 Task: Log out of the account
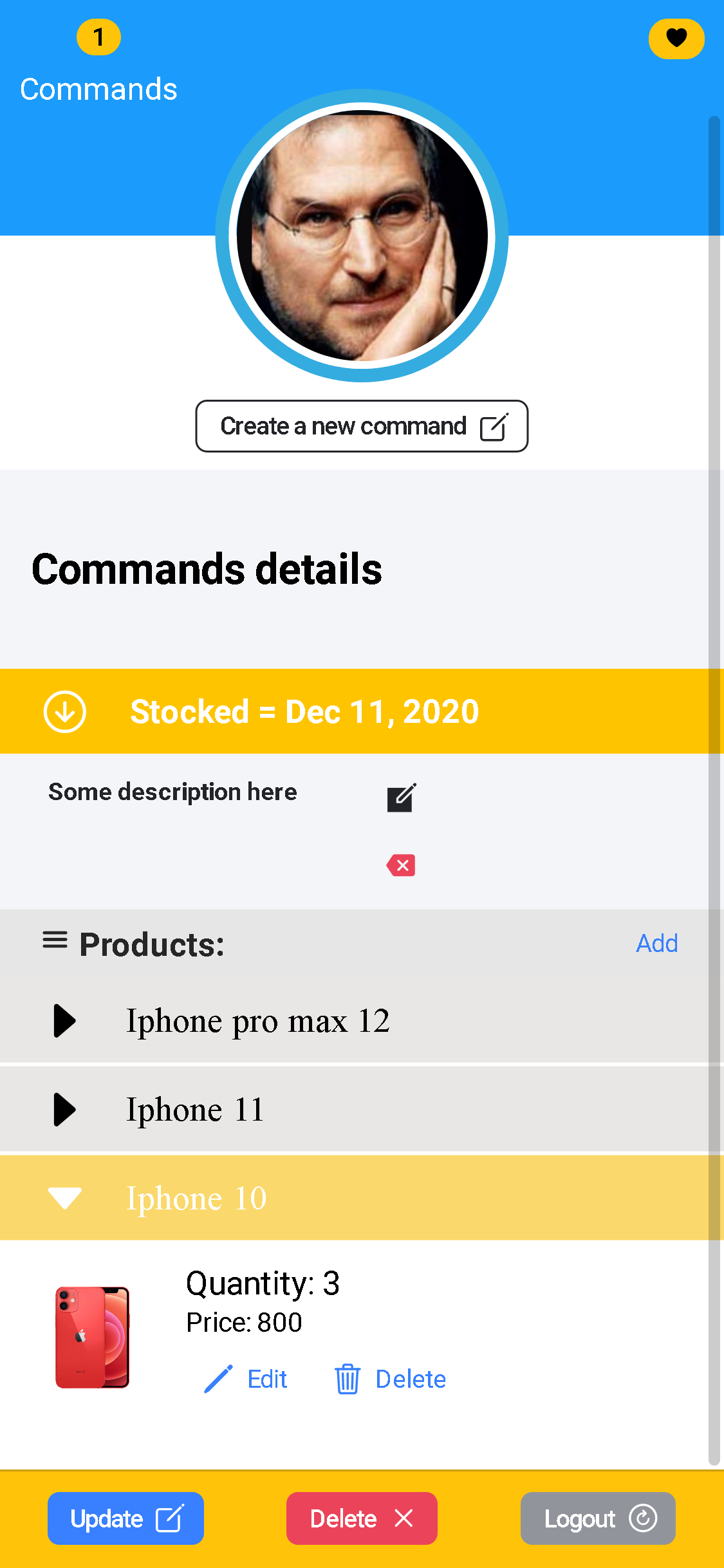(598, 1518)
